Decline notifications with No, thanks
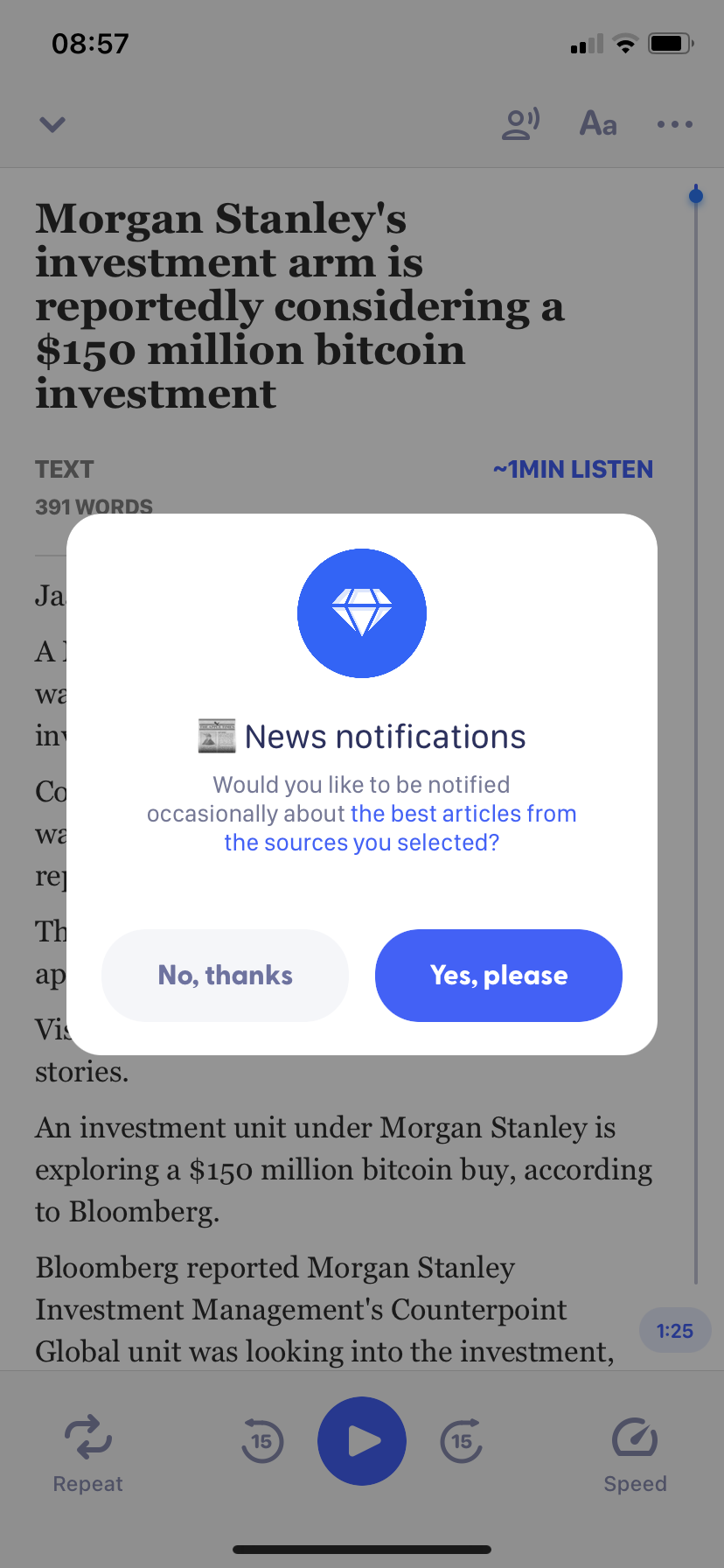This screenshot has width=724, height=1568. tap(224, 975)
